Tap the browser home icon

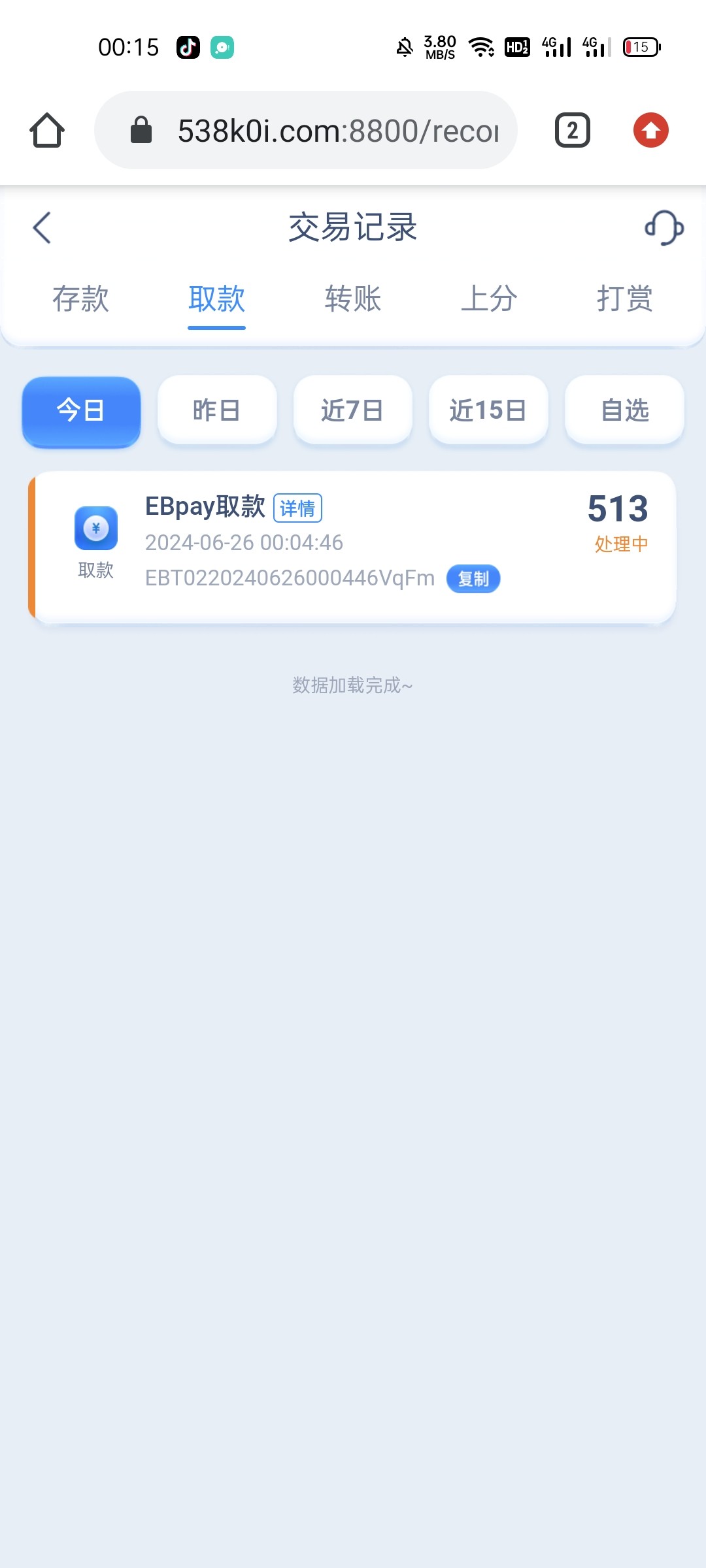tap(47, 131)
